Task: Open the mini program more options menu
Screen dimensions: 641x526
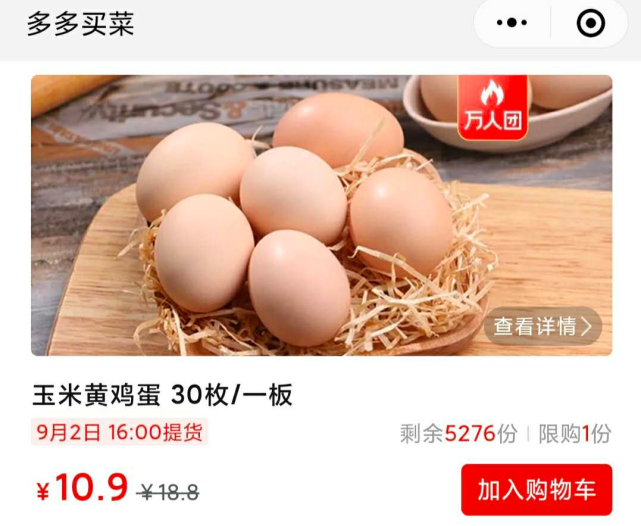Action: pos(512,23)
